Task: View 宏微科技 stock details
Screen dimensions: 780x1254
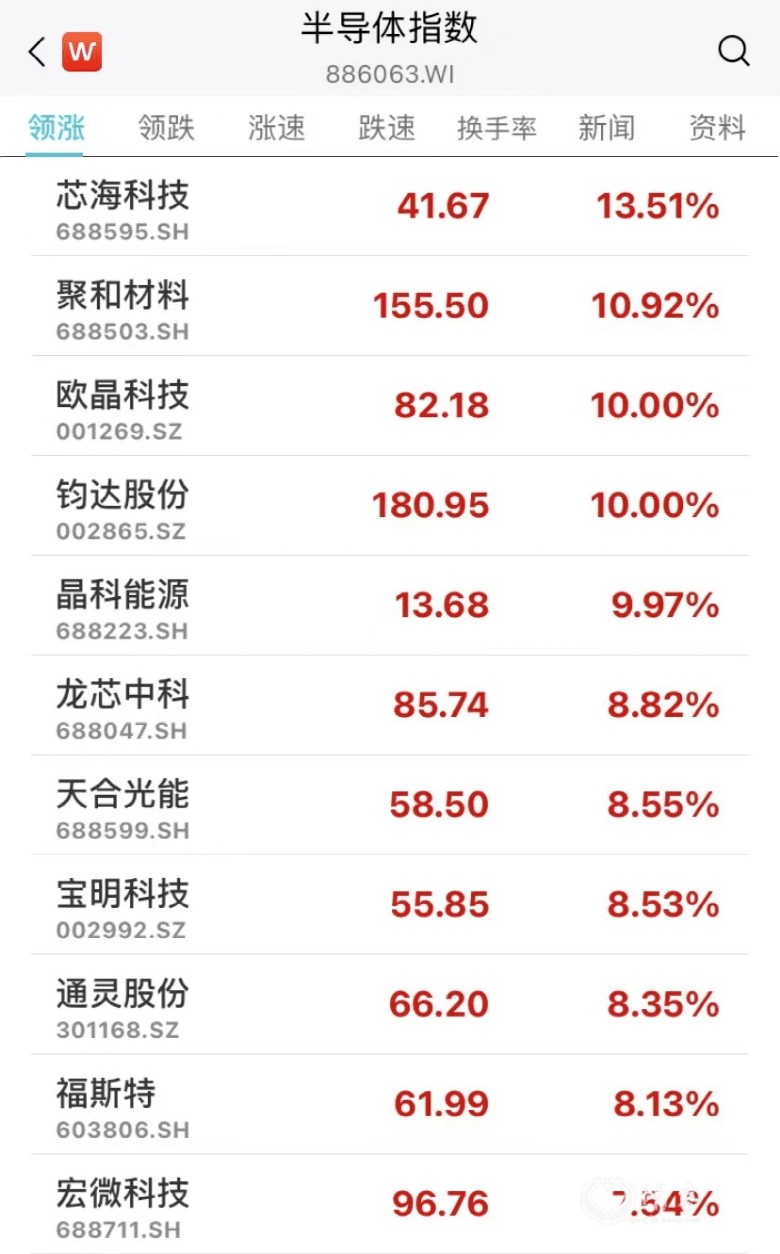Action: tap(390, 1204)
